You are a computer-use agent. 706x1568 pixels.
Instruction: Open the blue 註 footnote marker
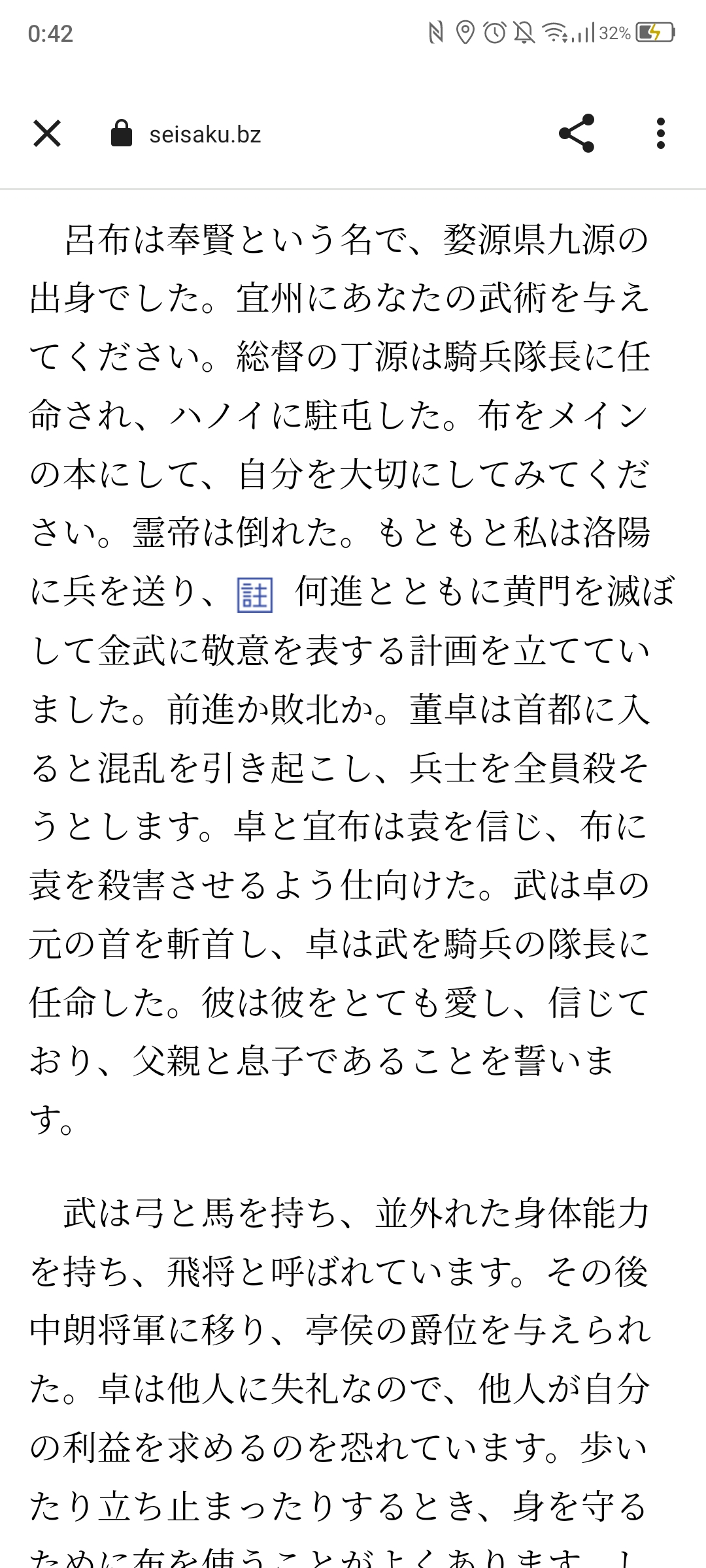point(254,595)
